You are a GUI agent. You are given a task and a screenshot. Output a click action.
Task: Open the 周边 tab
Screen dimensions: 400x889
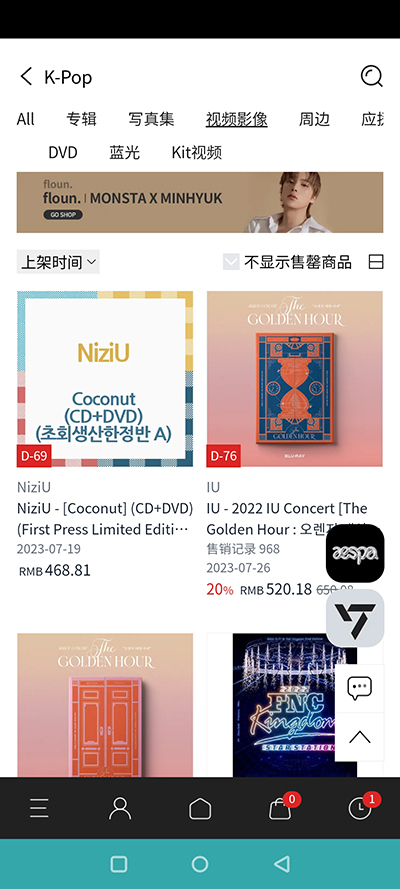[314, 119]
